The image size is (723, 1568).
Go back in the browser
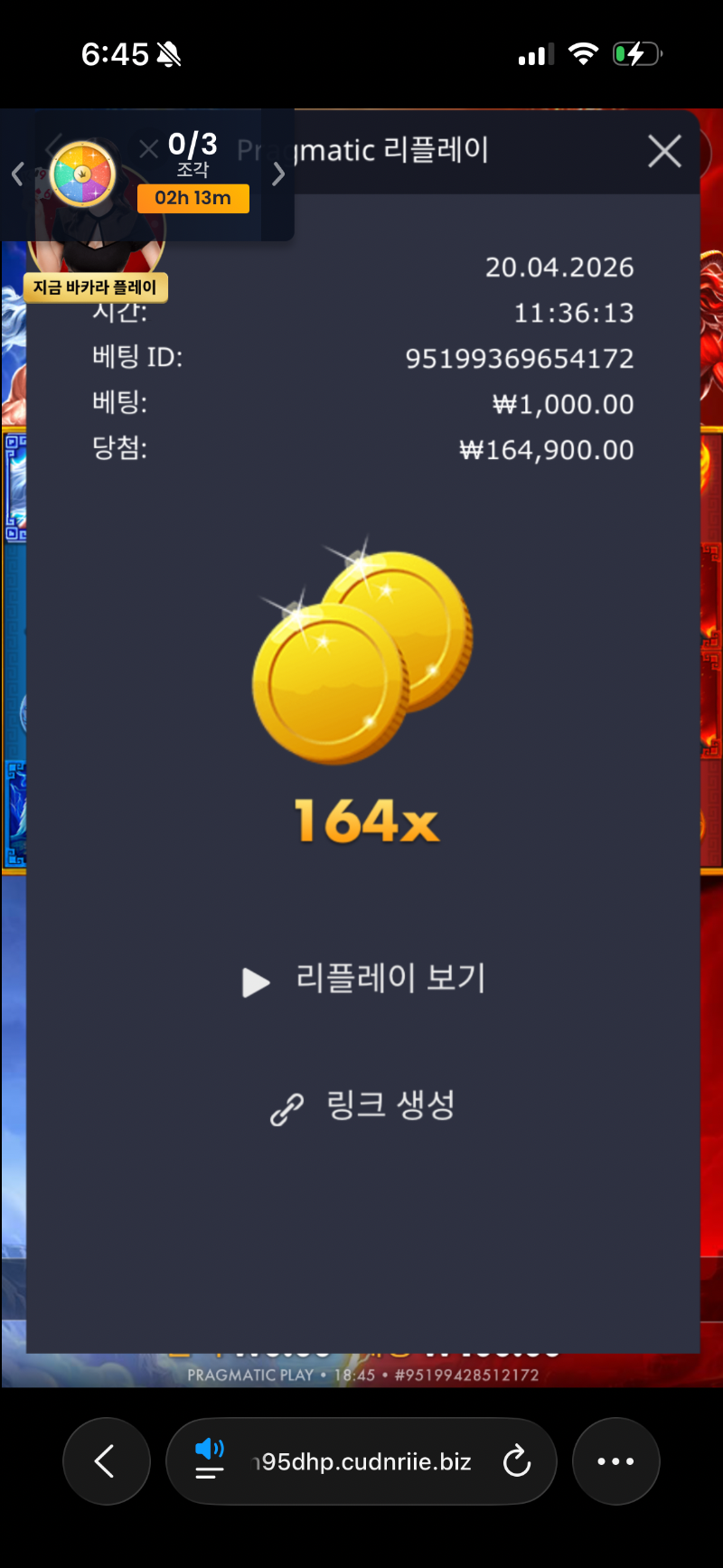(106, 1461)
